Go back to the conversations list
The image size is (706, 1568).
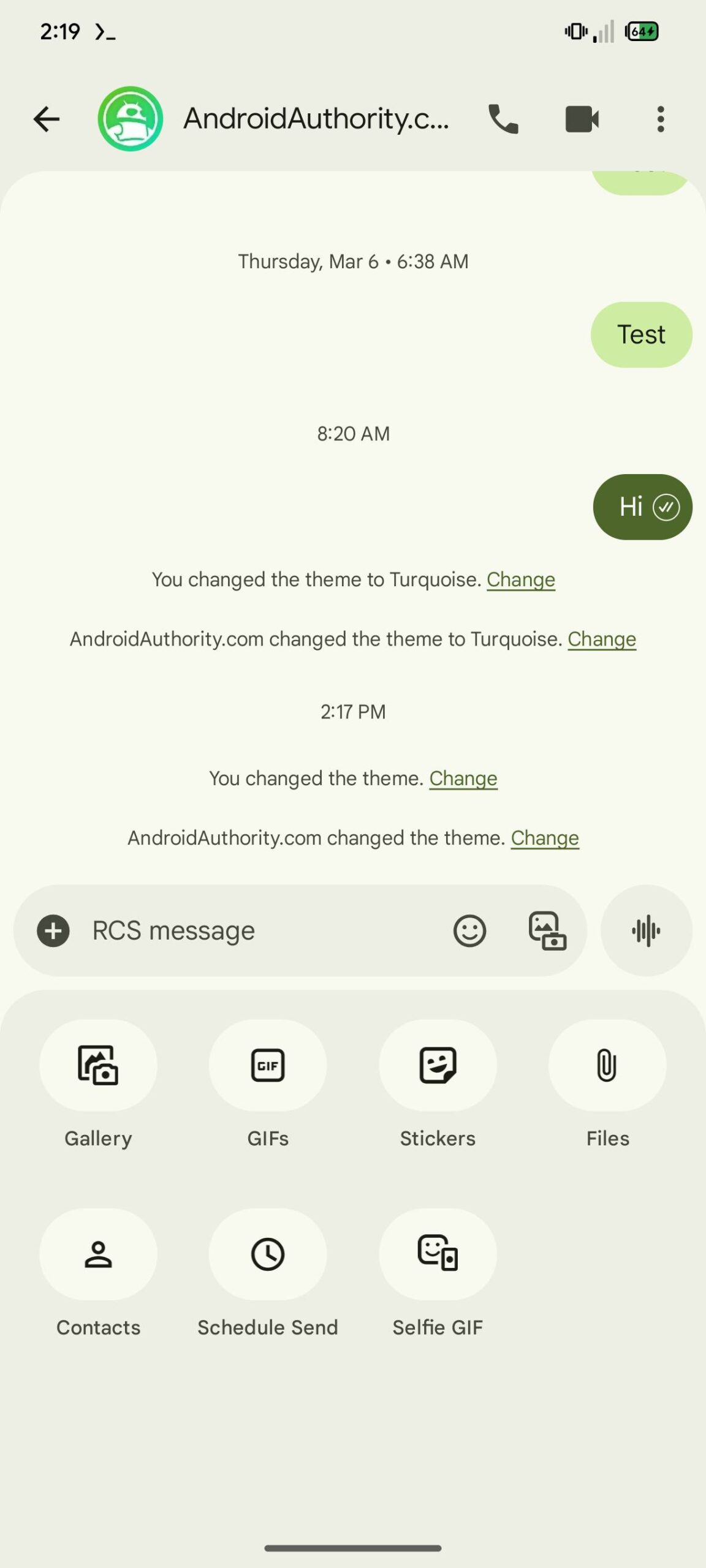[x=47, y=119]
